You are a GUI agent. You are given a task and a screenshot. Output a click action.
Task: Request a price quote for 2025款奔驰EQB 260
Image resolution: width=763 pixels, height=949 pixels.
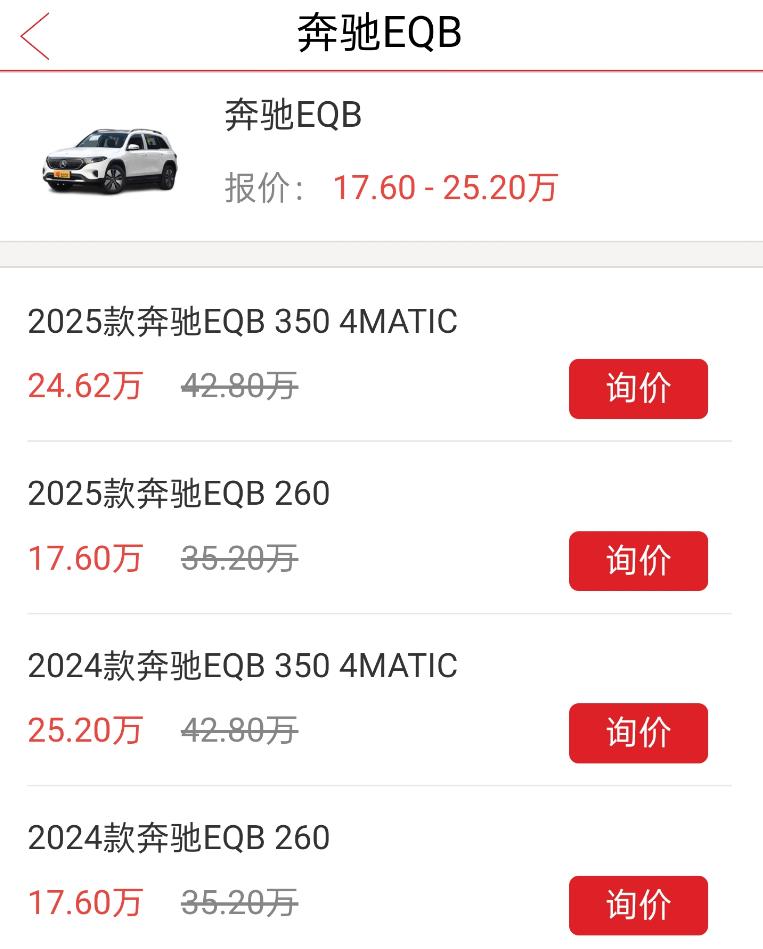pyautogui.click(x=638, y=561)
